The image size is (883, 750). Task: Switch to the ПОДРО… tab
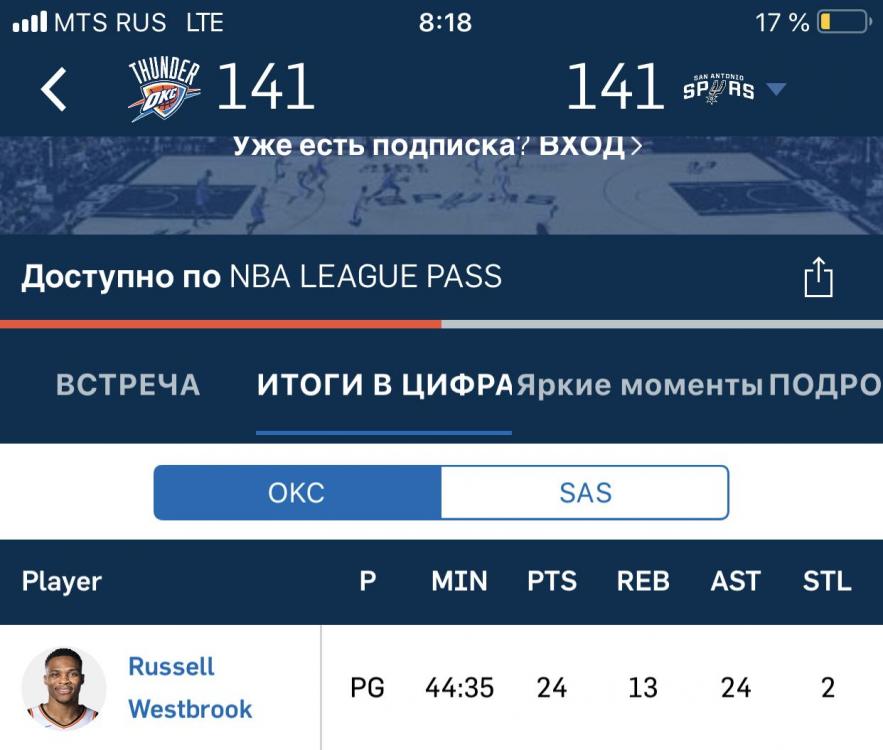coord(825,385)
